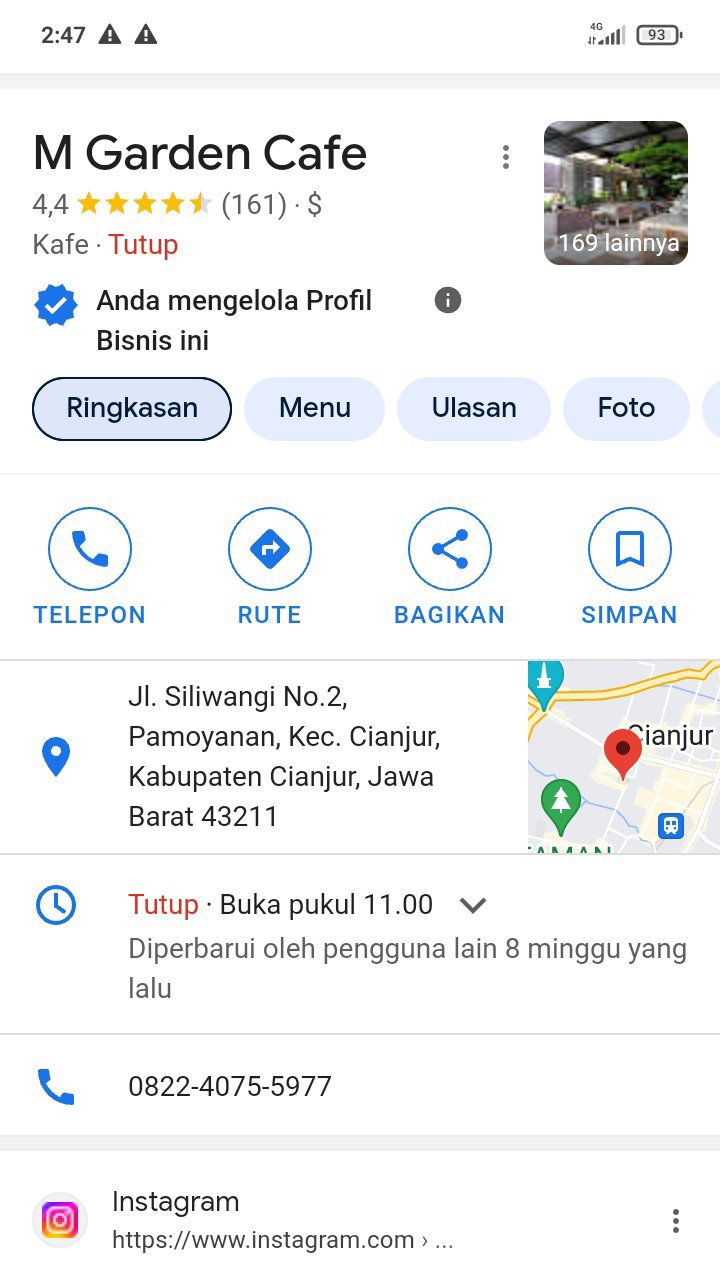Tap the info icon beside Profil Bisnis
Screen dimensions: 720x1280
pos(448,300)
